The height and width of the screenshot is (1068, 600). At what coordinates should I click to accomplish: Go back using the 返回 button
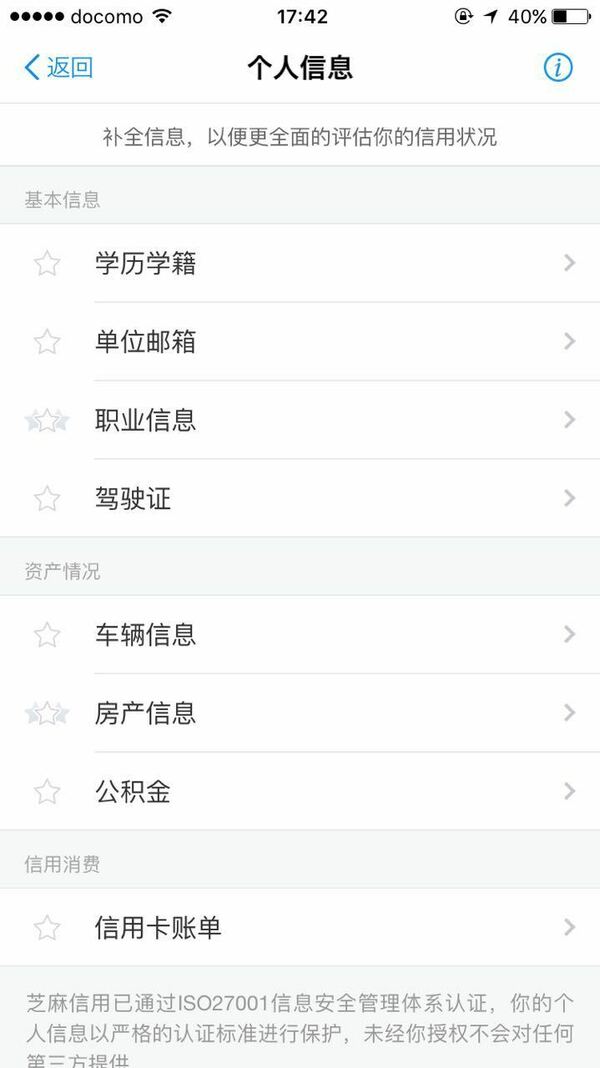pos(58,68)
